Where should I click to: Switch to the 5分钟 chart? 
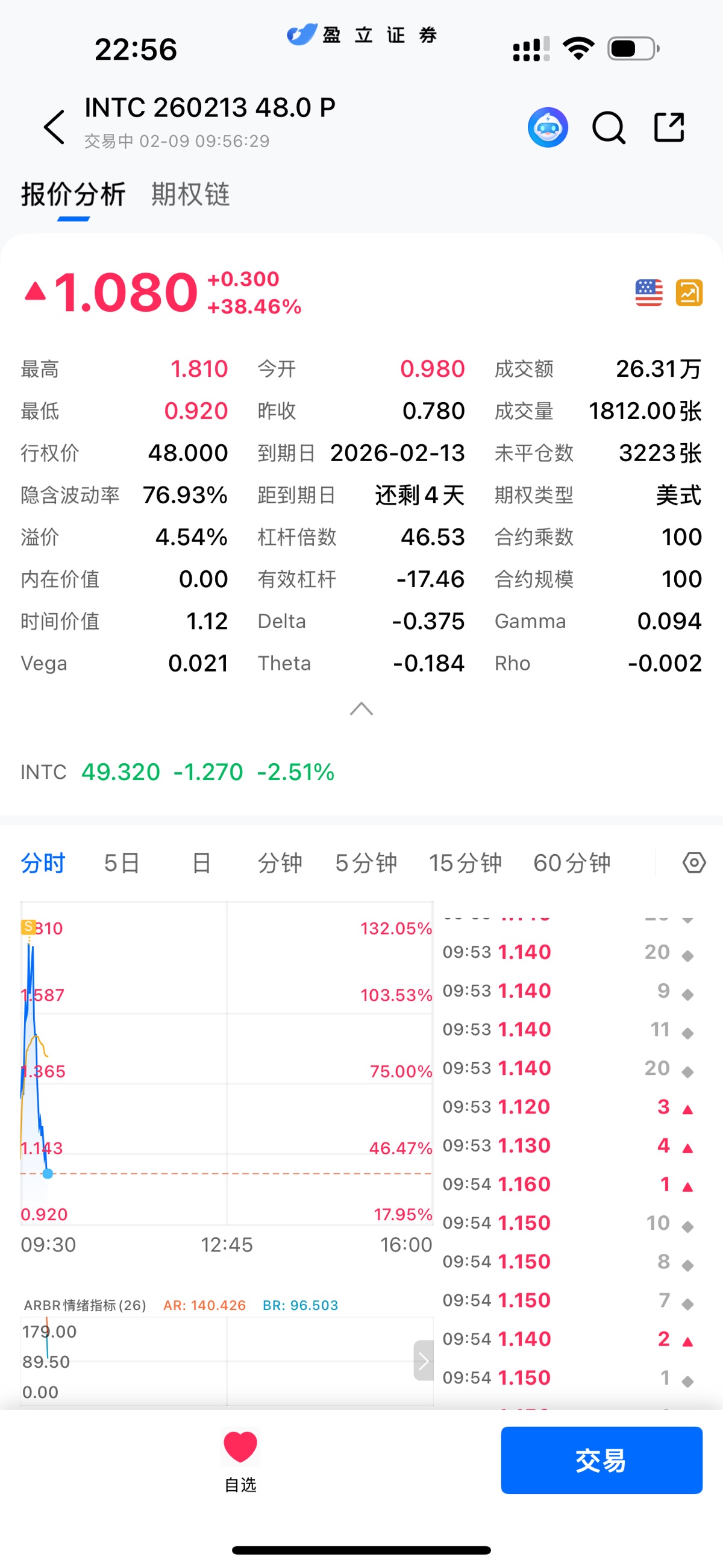click(366, 863)
